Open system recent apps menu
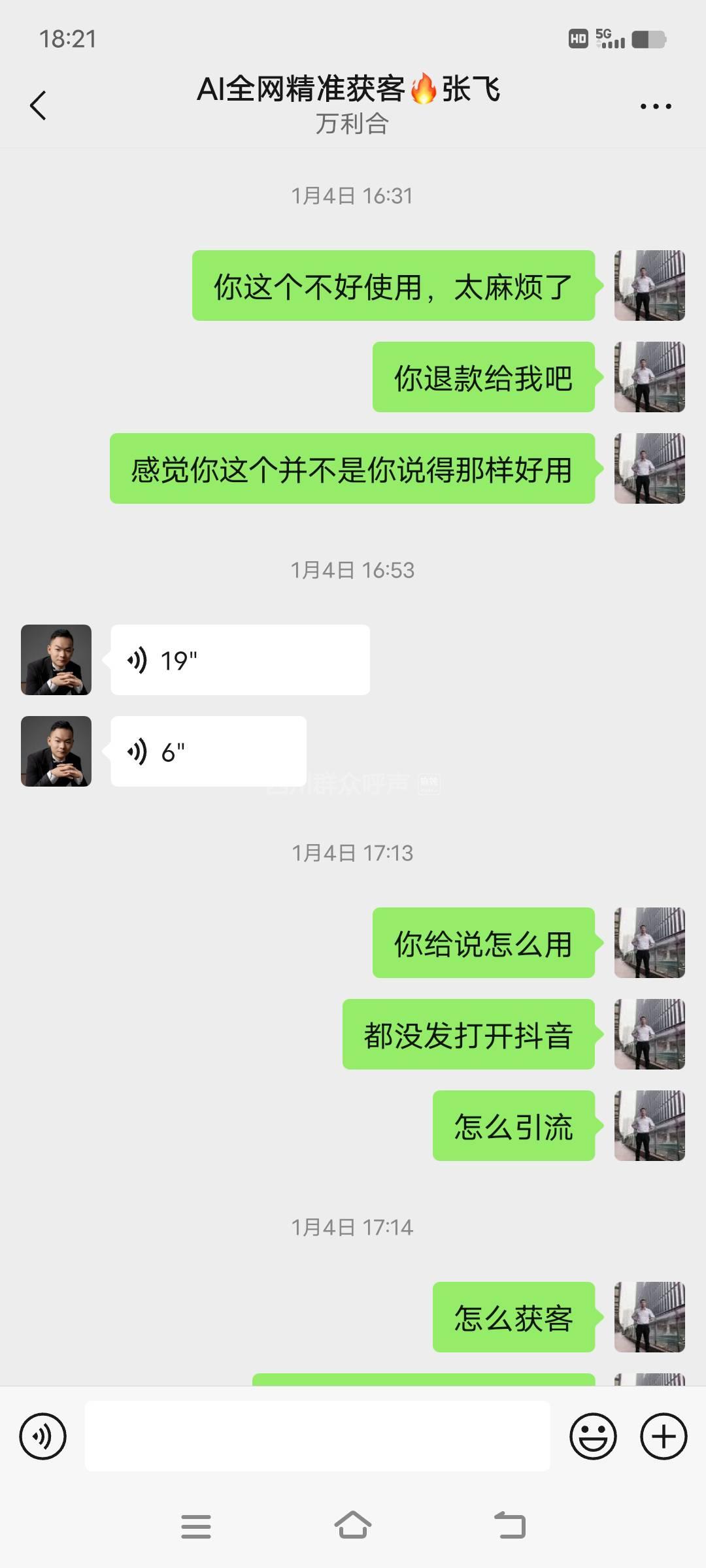The image size is (706, 1568). tap(196, 1526)
